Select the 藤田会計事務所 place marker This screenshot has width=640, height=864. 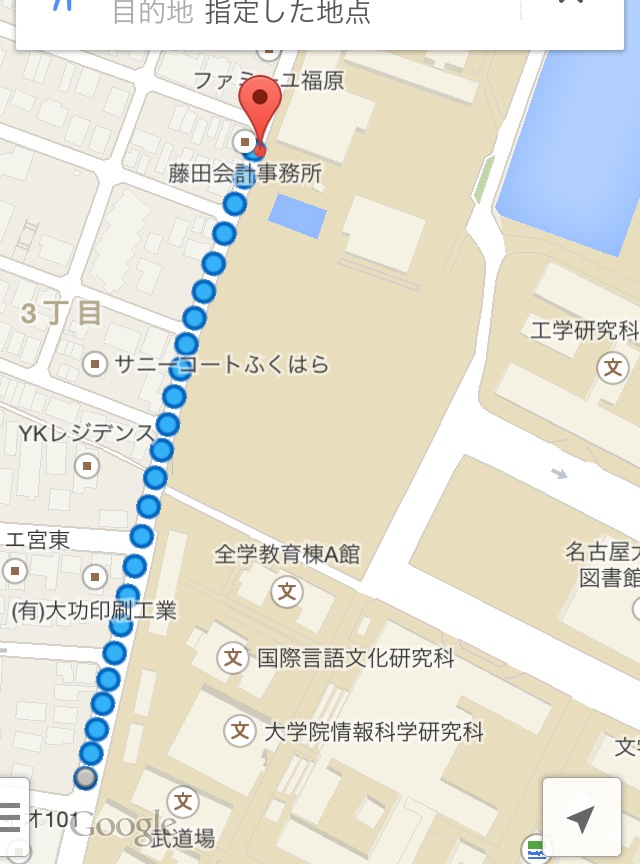tap(243, 139)
